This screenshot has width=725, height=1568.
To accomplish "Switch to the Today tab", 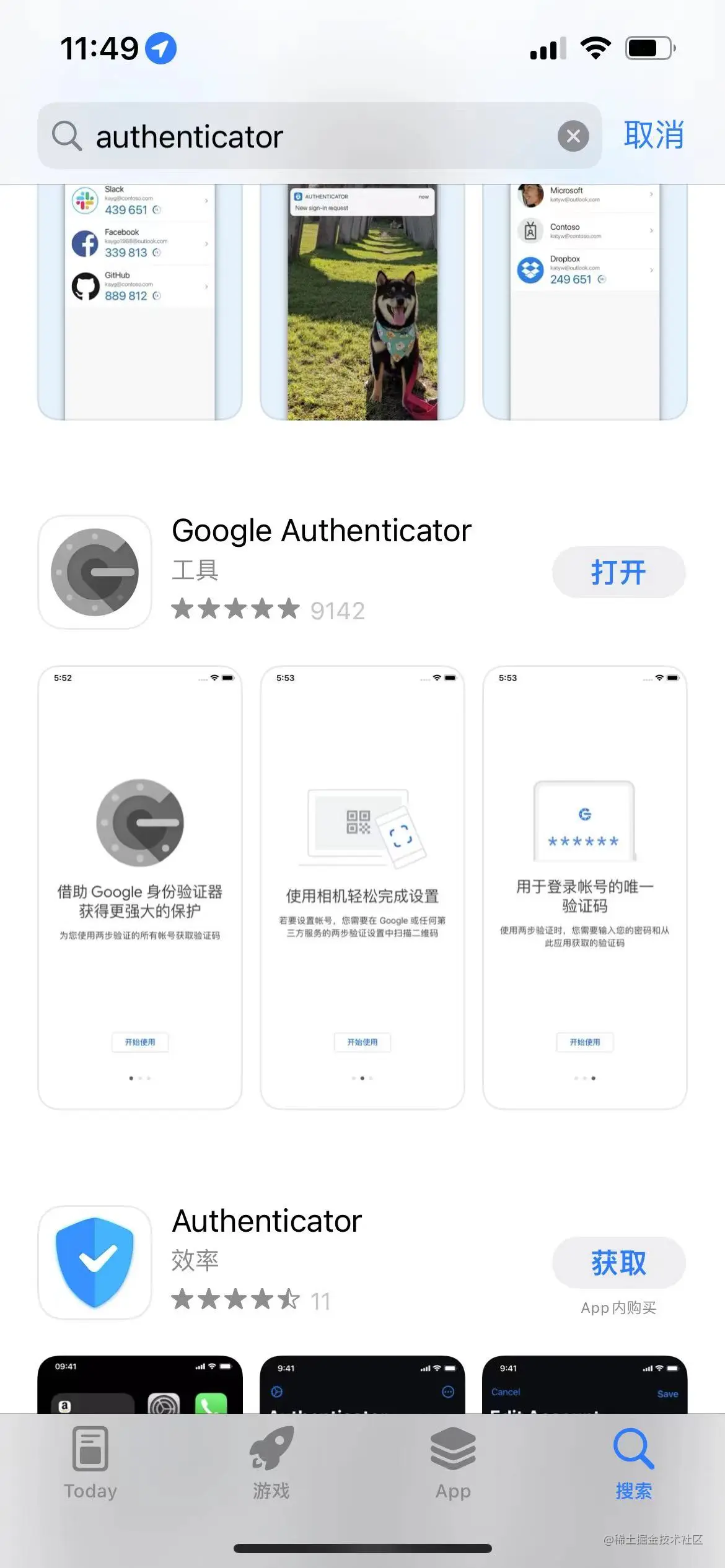I will coord(90,1463).
